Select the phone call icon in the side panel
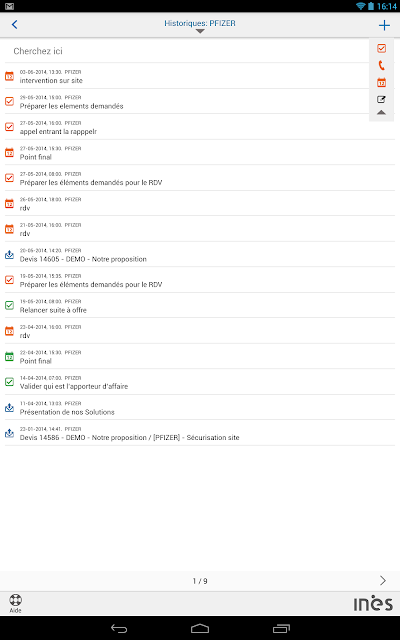This screenshot has width=400, height=640. pyautogui.click(x=381, y=65)
